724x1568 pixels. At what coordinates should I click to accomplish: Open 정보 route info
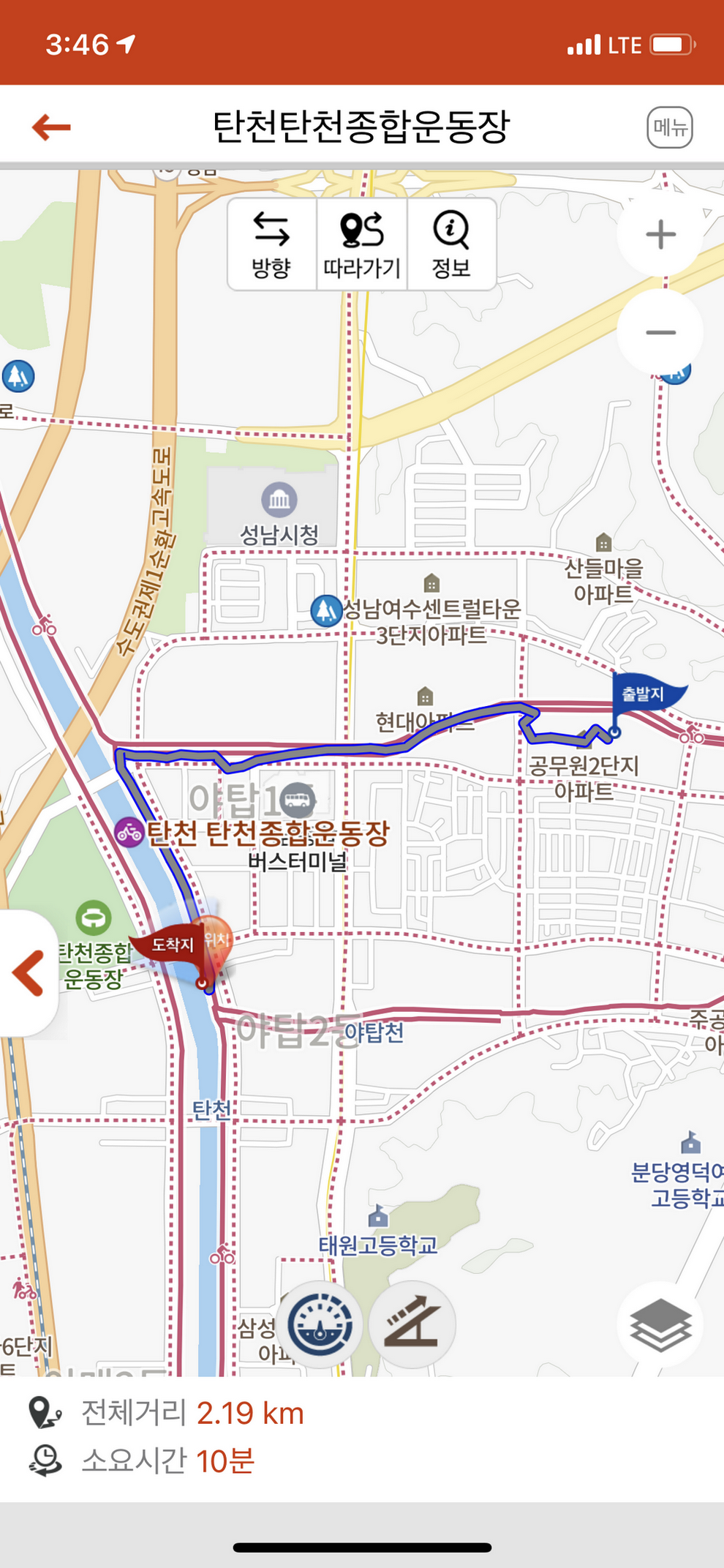point(451,244)
